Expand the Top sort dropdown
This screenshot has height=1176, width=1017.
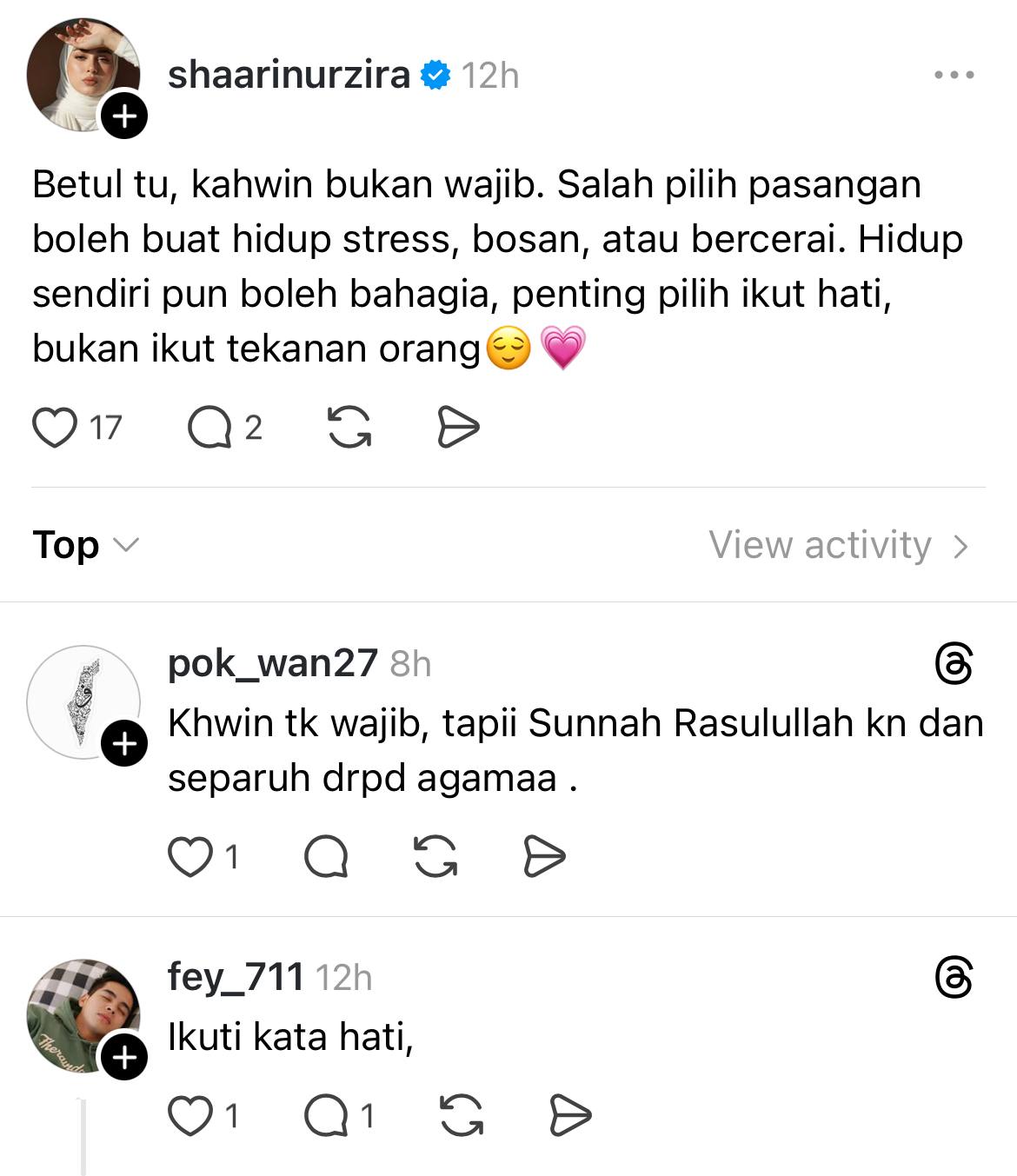[85, 545]
